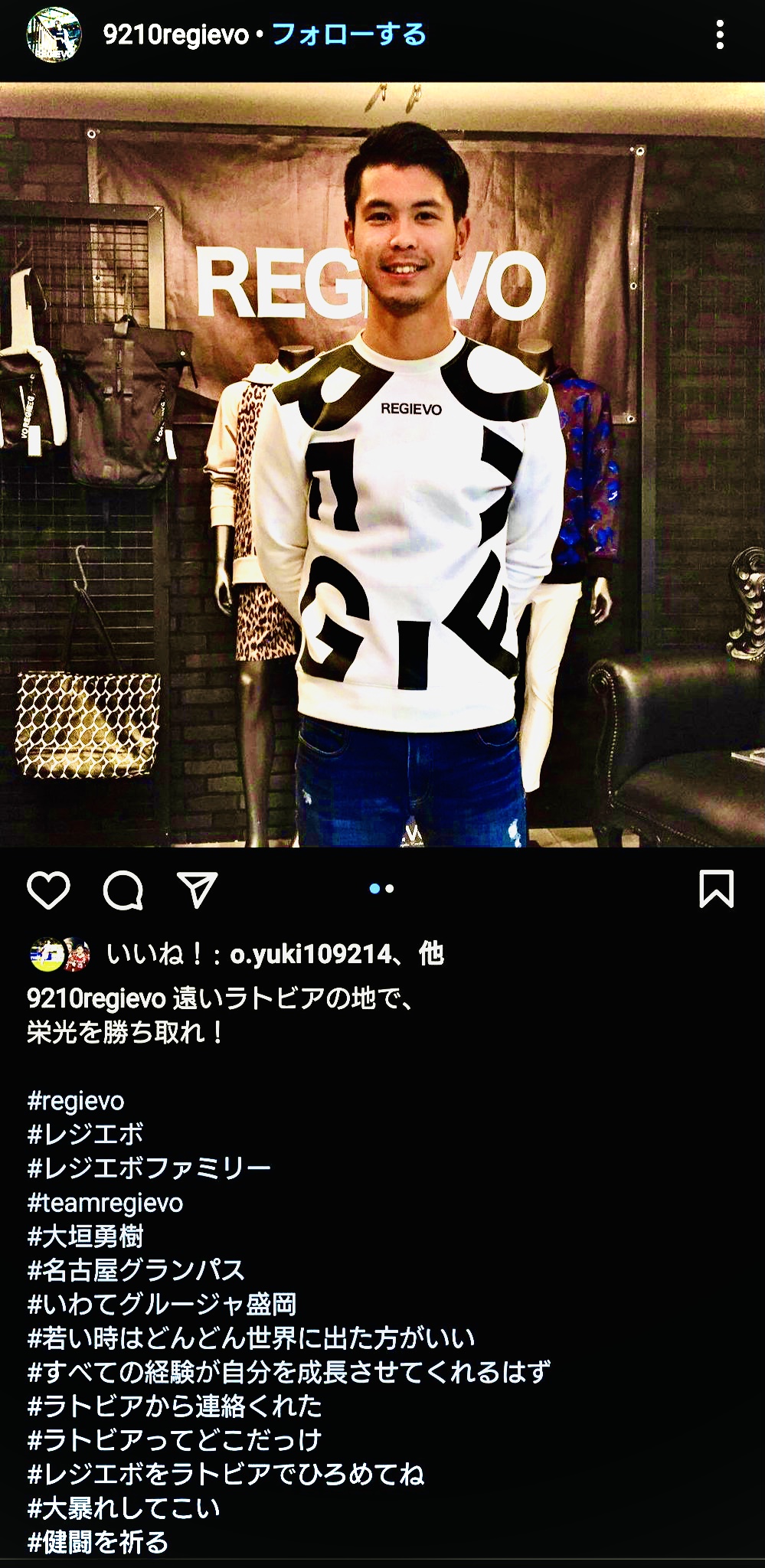Screen dimensions: 765x1568
Task: Open hashtag #大暴れしてこい
Action: pos(124,1508)
